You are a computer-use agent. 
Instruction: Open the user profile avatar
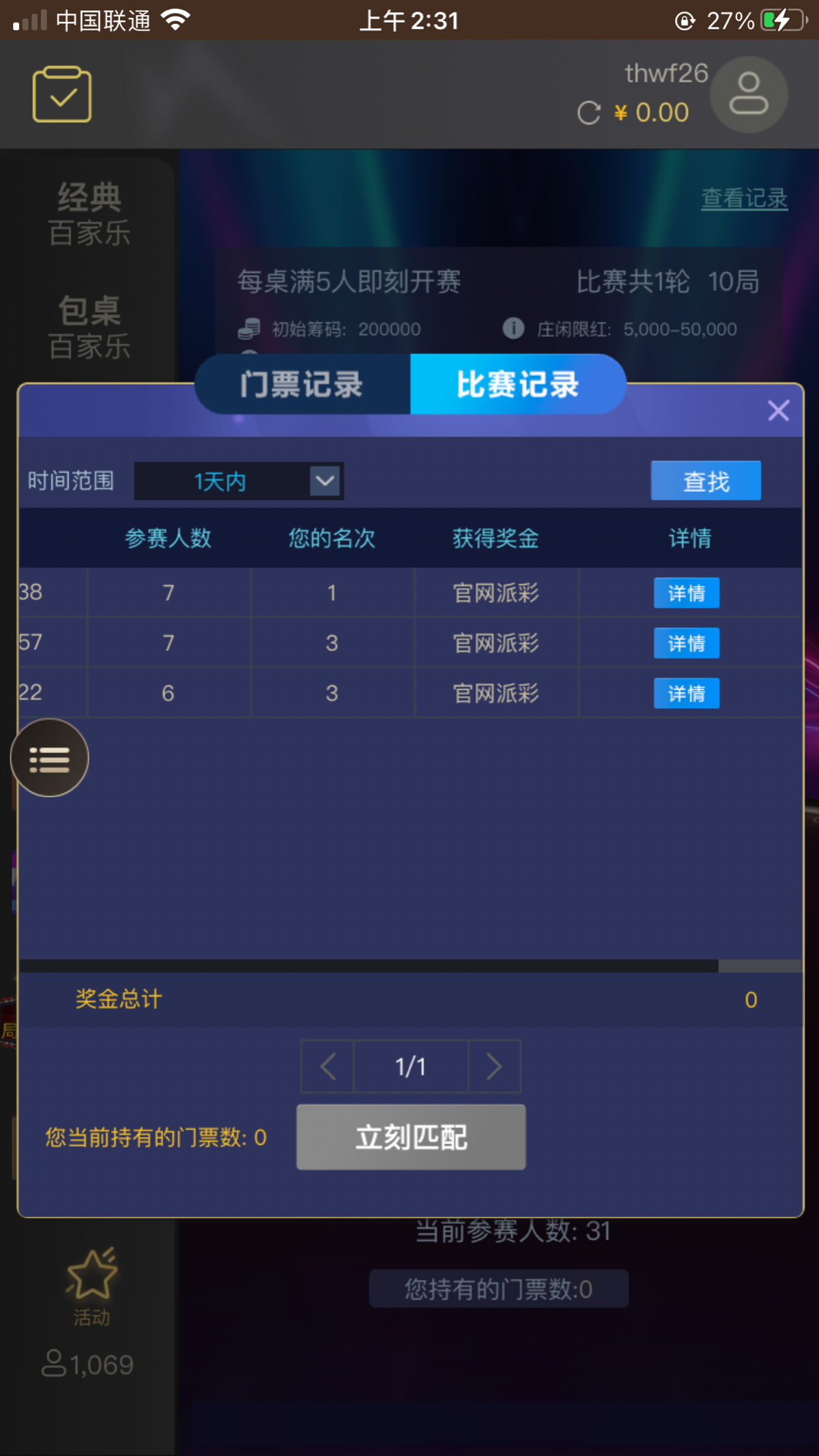749,94
